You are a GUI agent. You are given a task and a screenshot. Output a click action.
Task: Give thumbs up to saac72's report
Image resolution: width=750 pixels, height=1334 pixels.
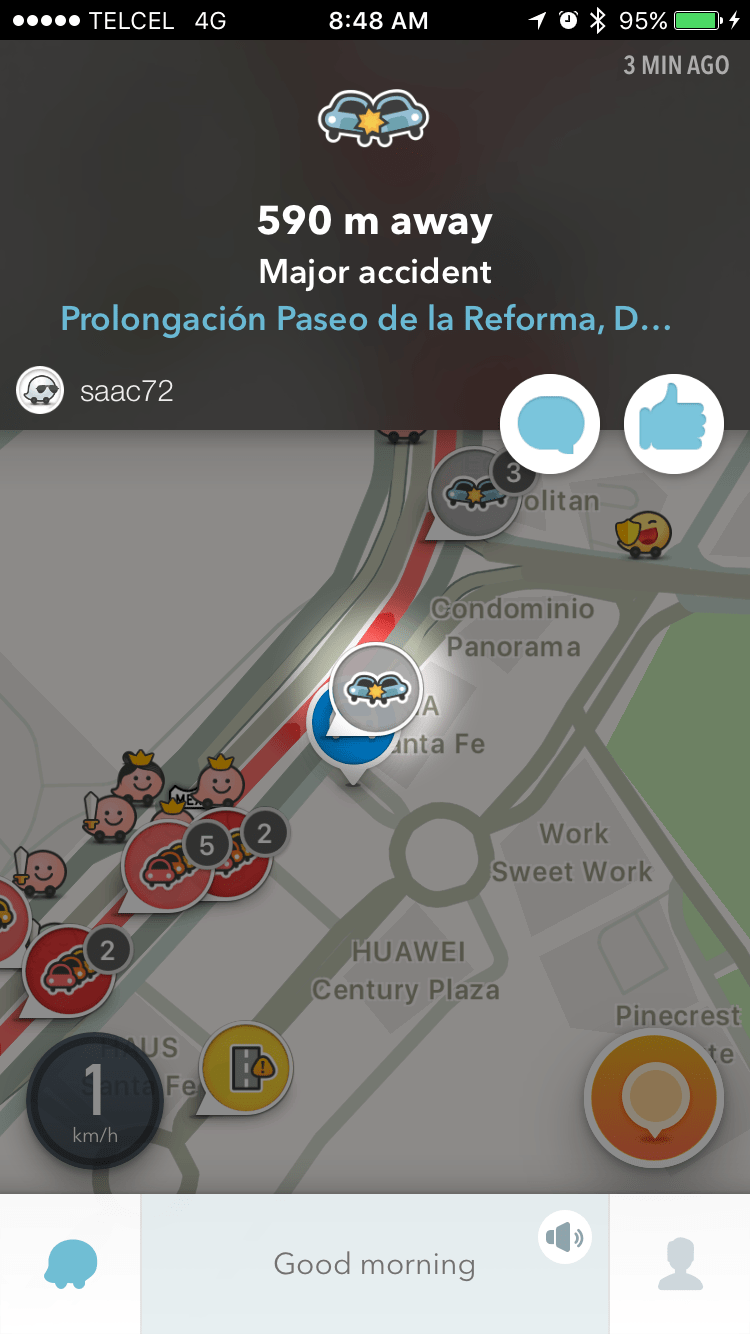click(x=673, y=424)
